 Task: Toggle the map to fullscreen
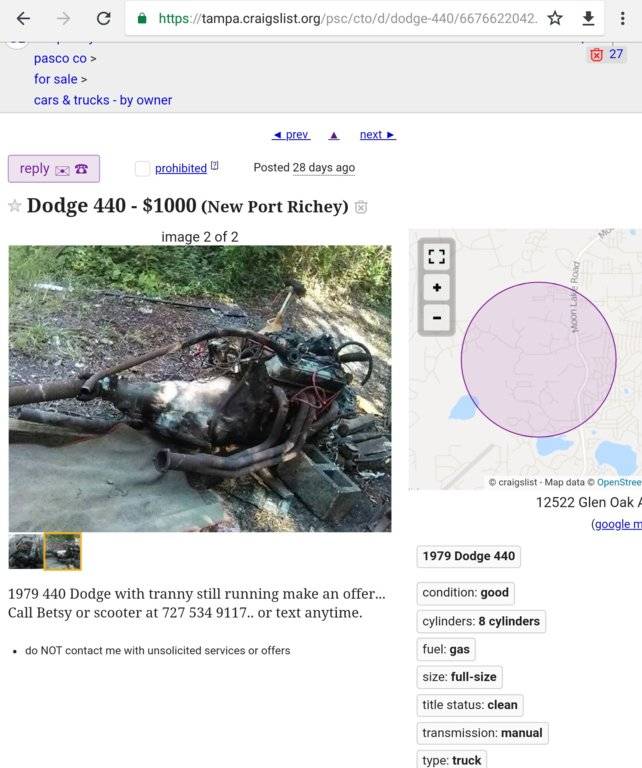tap(436, 257)
